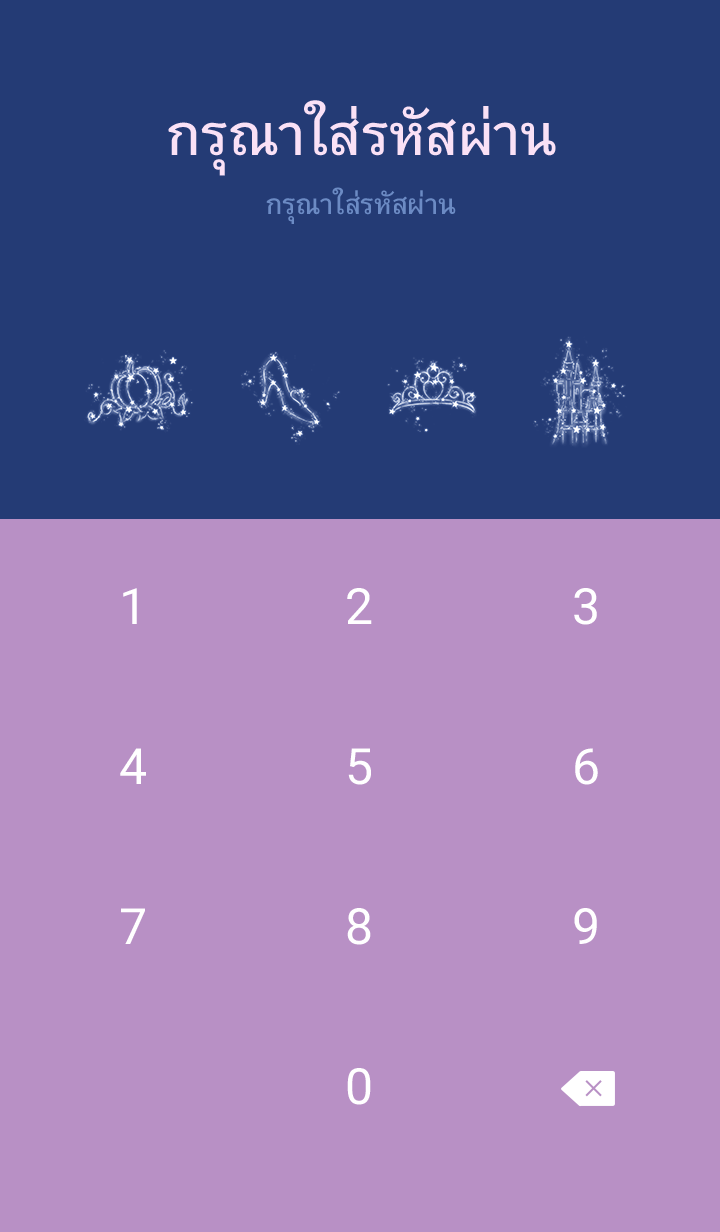The height and width of the screenshot is (1232, 720).
Task: Select digit 3 on the passcode pad
Action: pos(585,607)
